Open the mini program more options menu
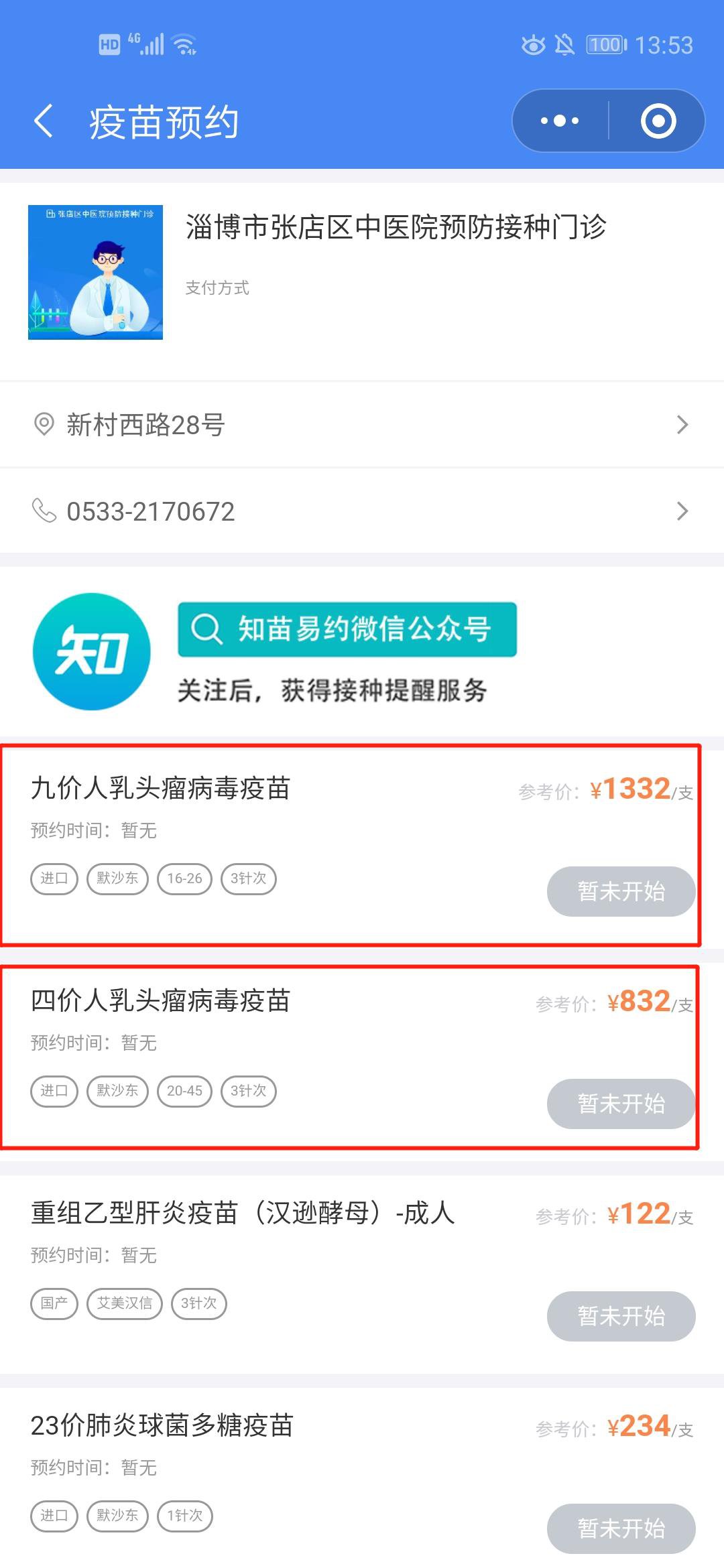Viewport: 724px width, 1568px height. 560,121
